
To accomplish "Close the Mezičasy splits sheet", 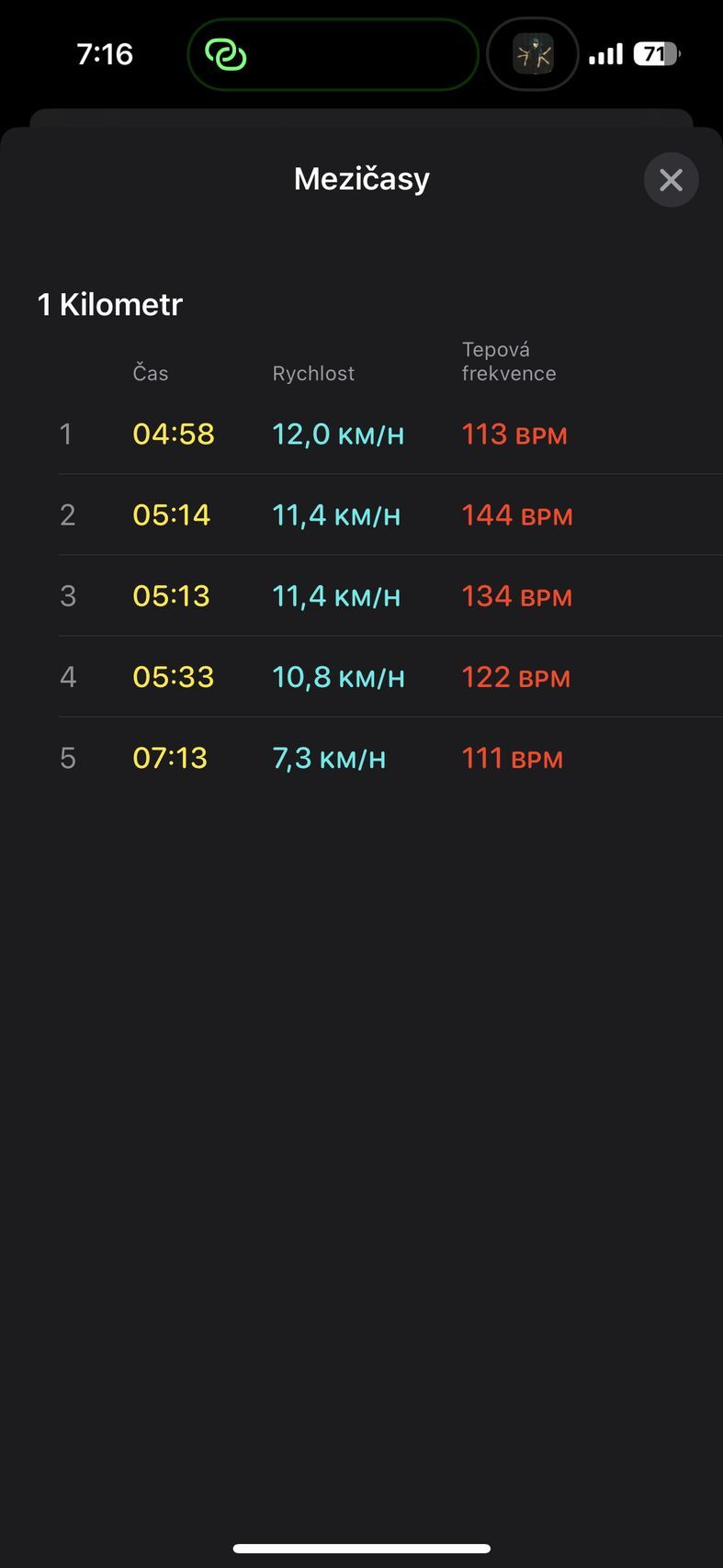I will click(x=671, y=180).
